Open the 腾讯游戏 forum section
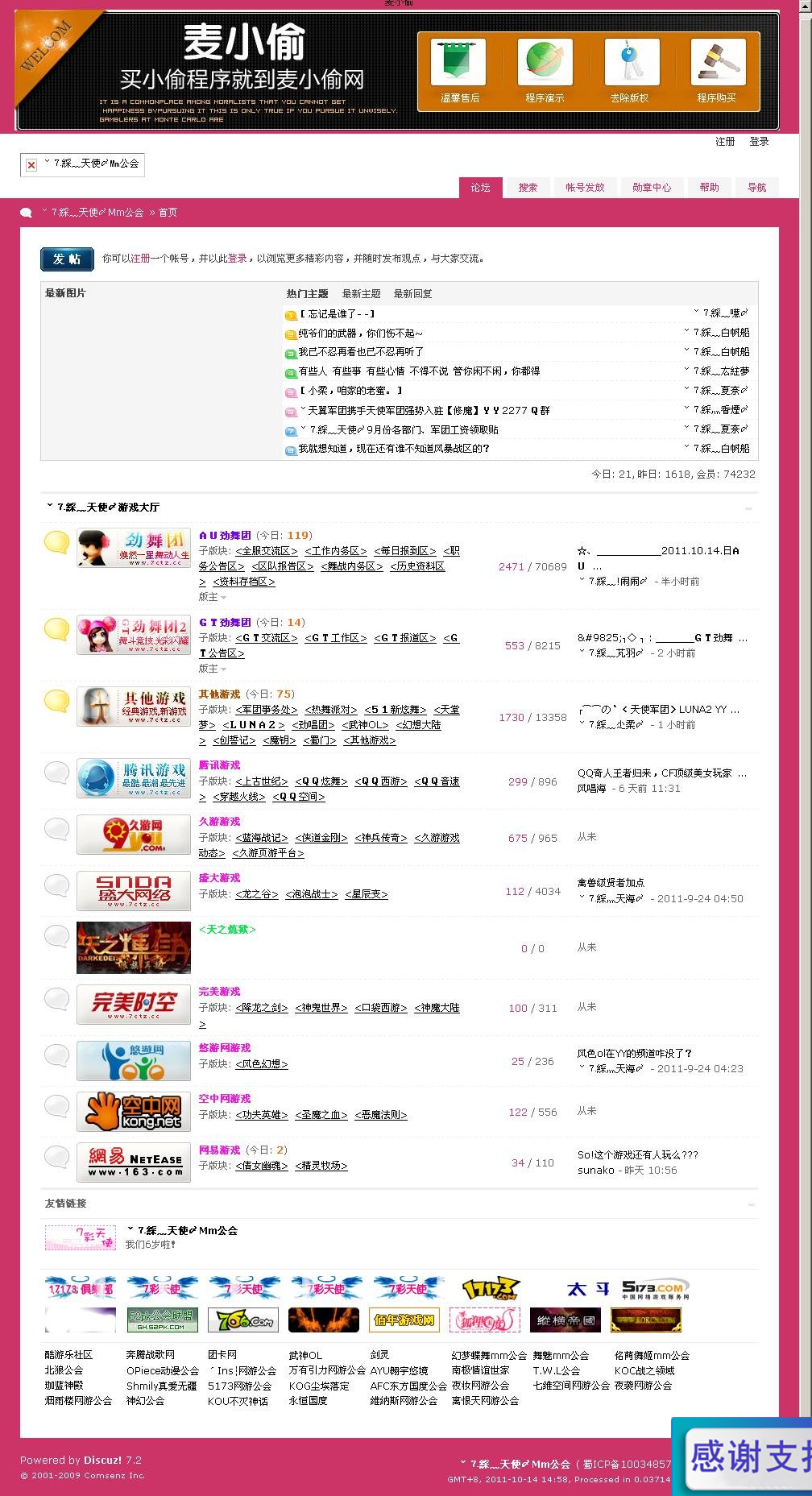Screen dimensions: 812x1496 point(219,765)
